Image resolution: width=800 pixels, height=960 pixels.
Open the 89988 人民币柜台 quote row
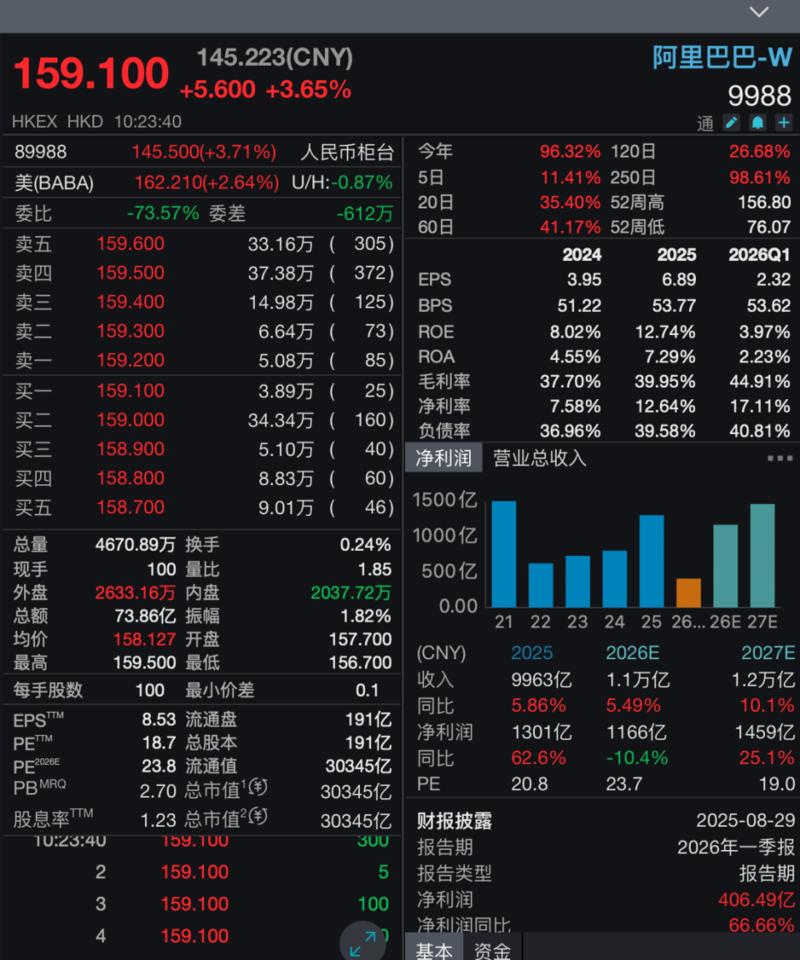point(200,153)
